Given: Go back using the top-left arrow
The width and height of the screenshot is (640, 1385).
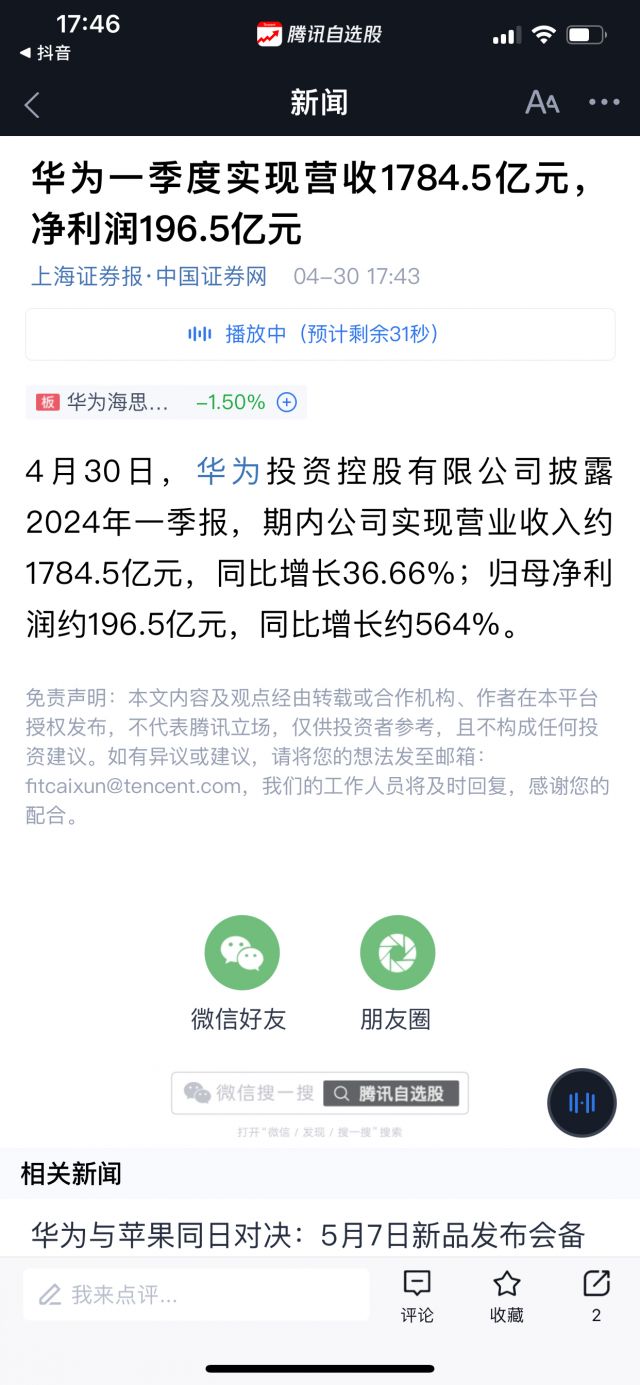Looking at the screenshot, I should [x=32, y=103].
